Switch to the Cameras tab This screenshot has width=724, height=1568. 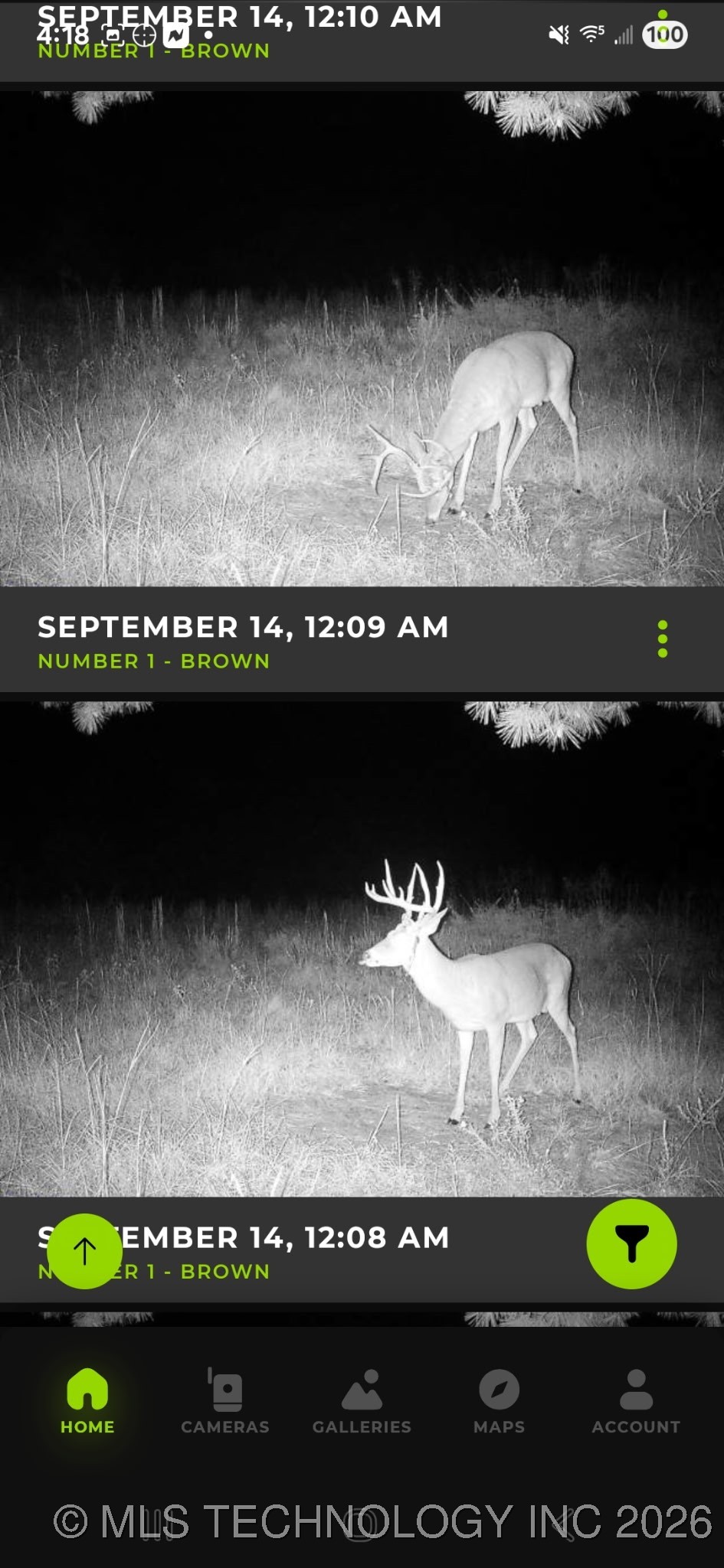[225, 1402]
